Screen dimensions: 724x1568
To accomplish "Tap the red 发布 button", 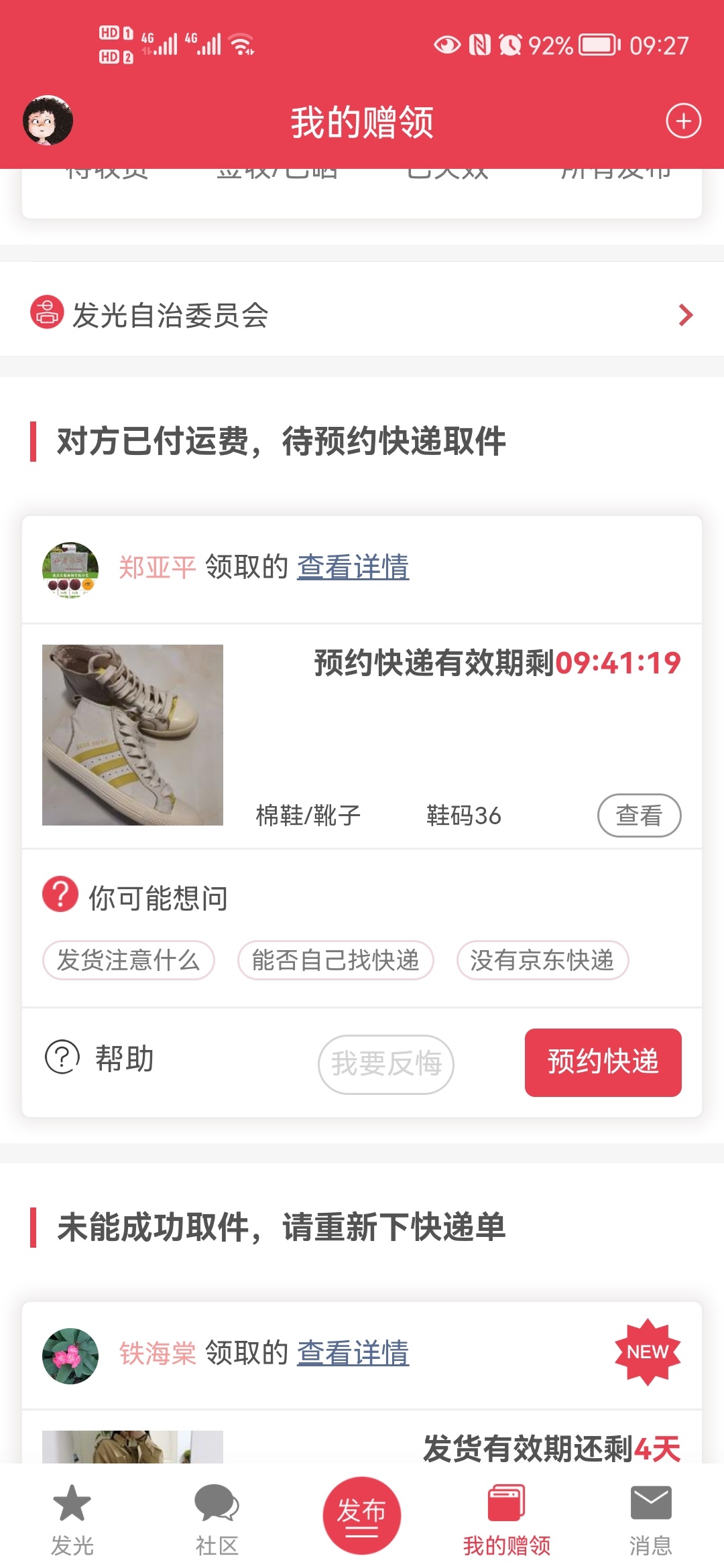I will [x=361, y=1515].
